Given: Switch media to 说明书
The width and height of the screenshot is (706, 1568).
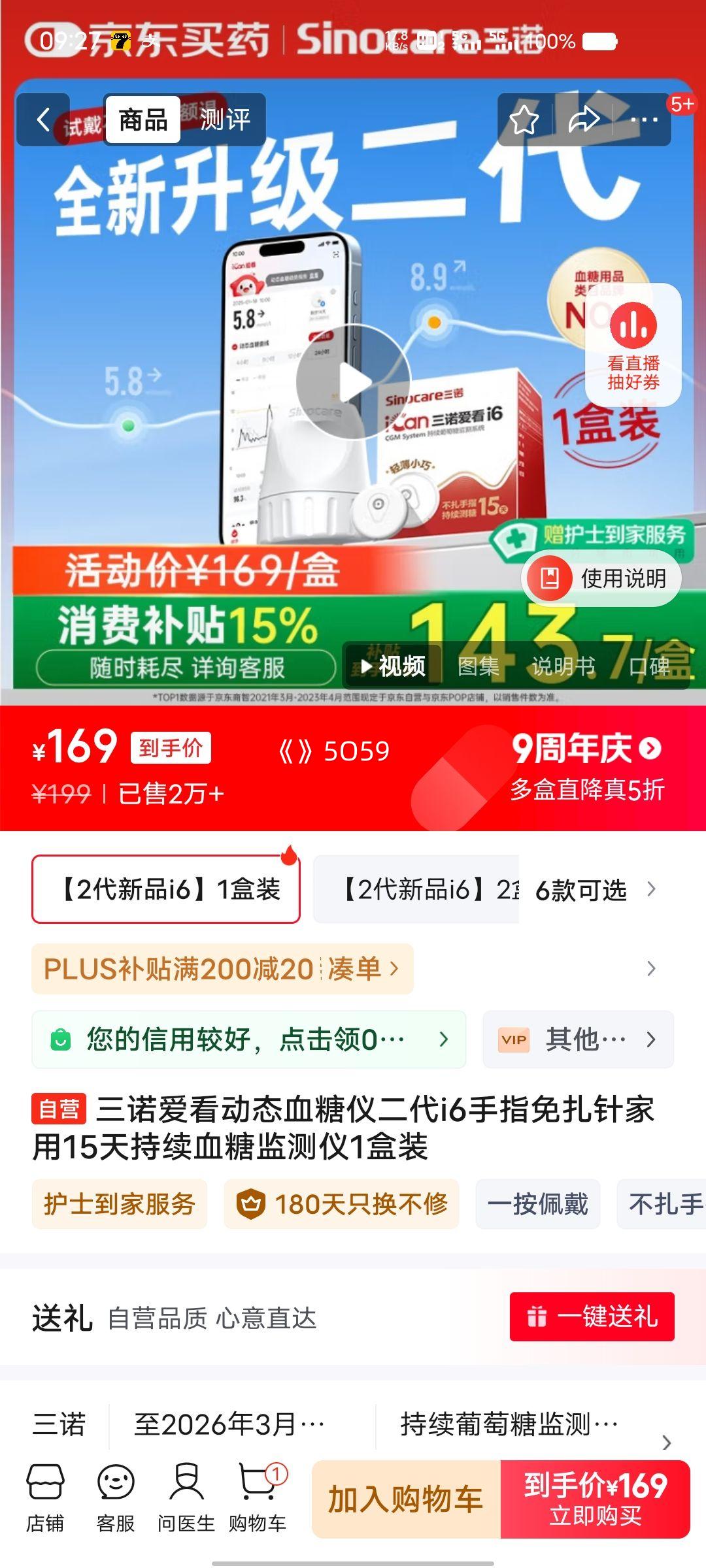Looking at the screenshot, I should coord(563,666).
